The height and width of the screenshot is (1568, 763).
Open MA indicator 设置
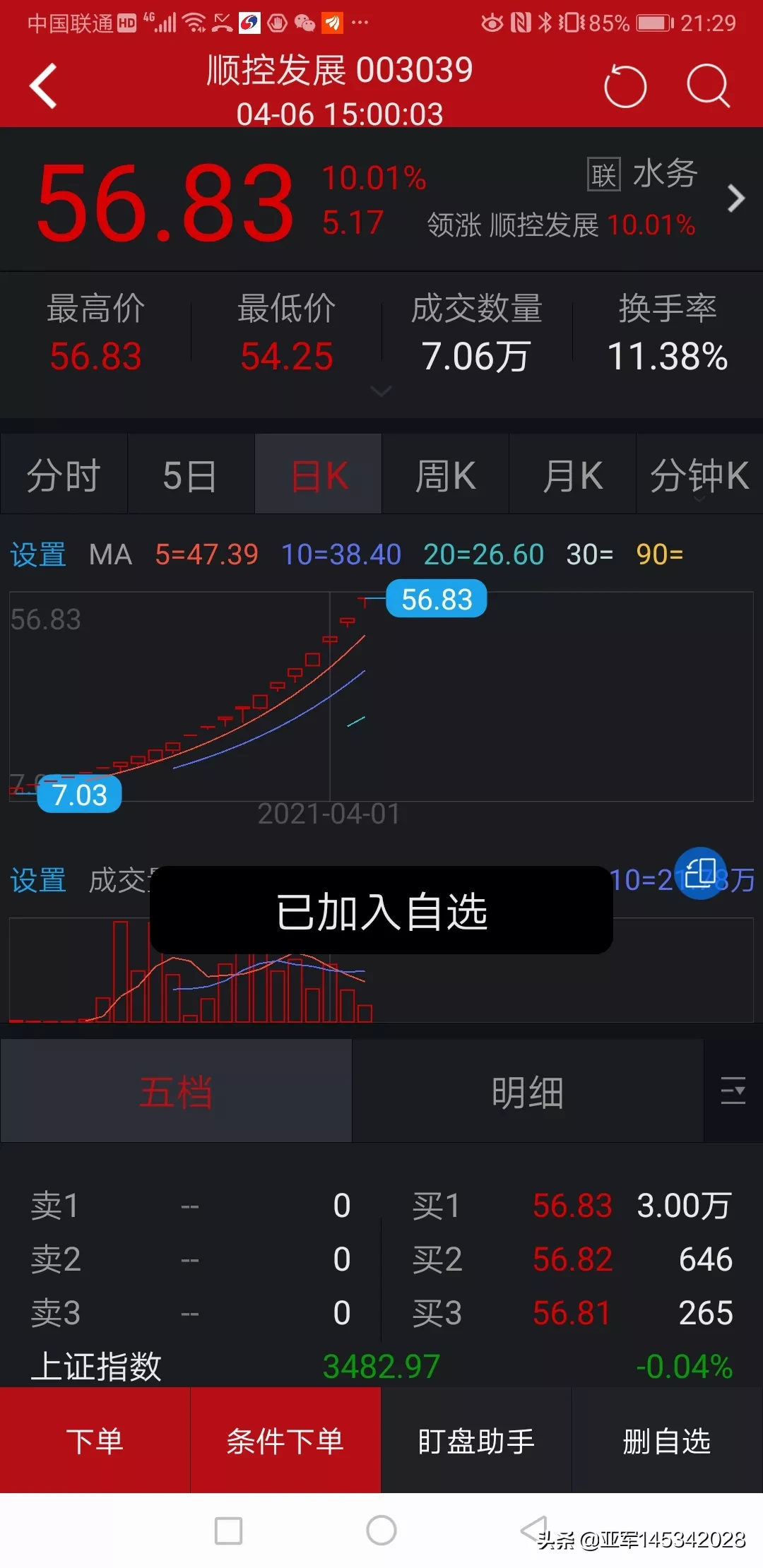tap(38, 554)
